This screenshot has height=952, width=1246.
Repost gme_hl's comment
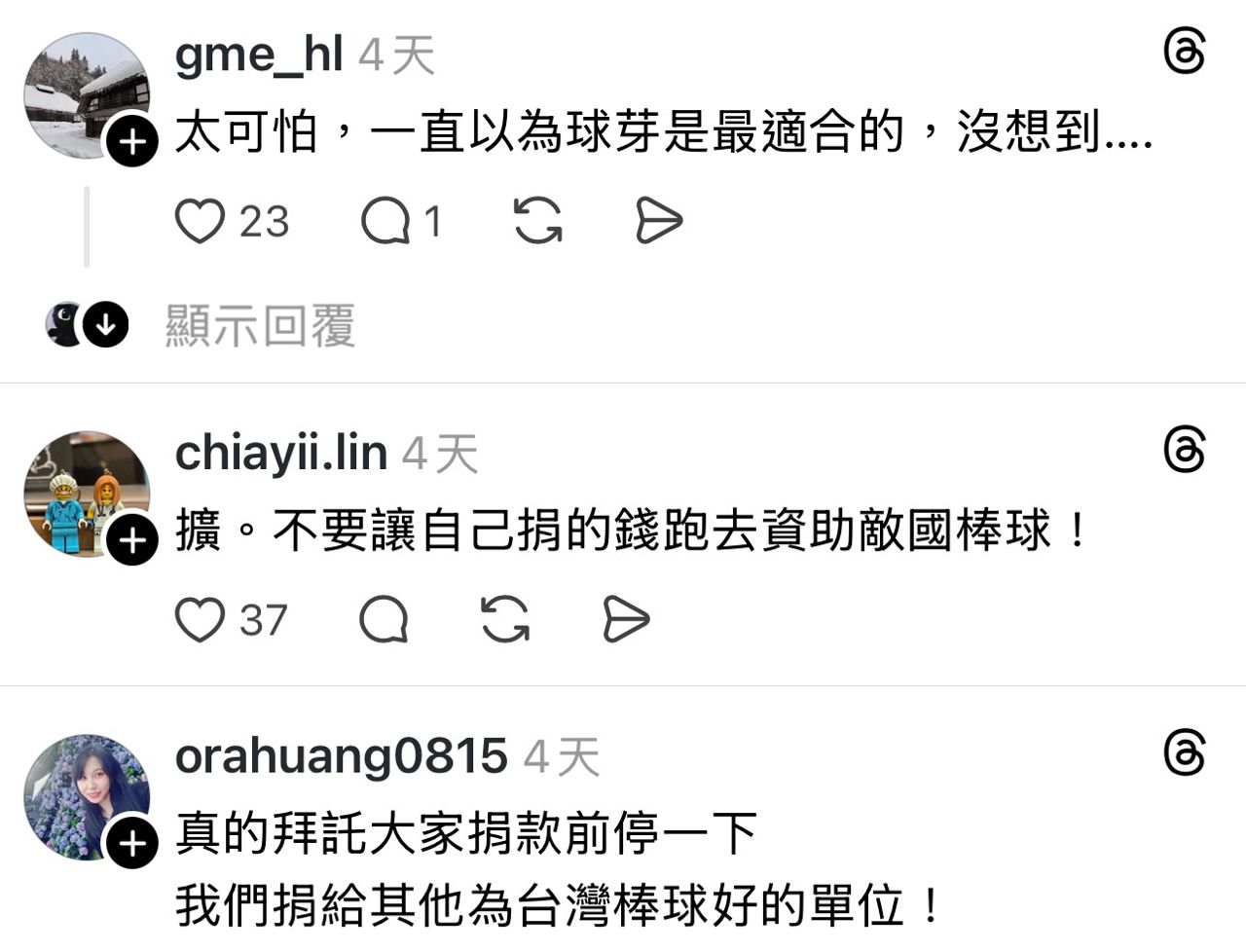537,221
